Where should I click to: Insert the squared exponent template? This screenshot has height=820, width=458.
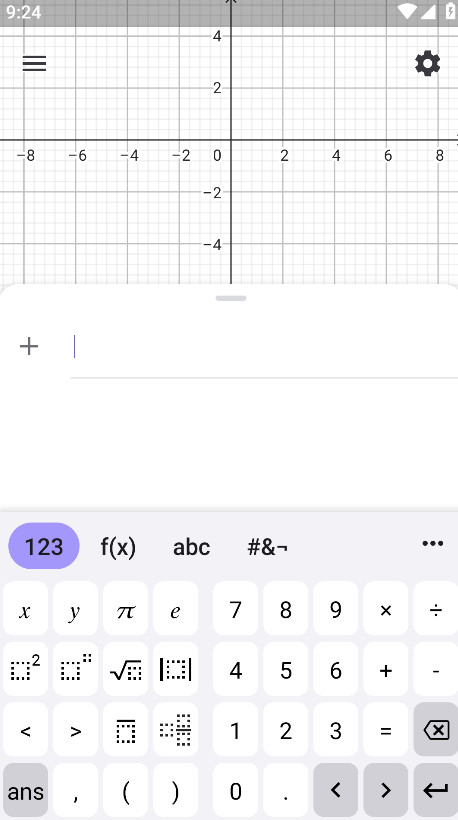pyautogui.click(x=25, y=670)
